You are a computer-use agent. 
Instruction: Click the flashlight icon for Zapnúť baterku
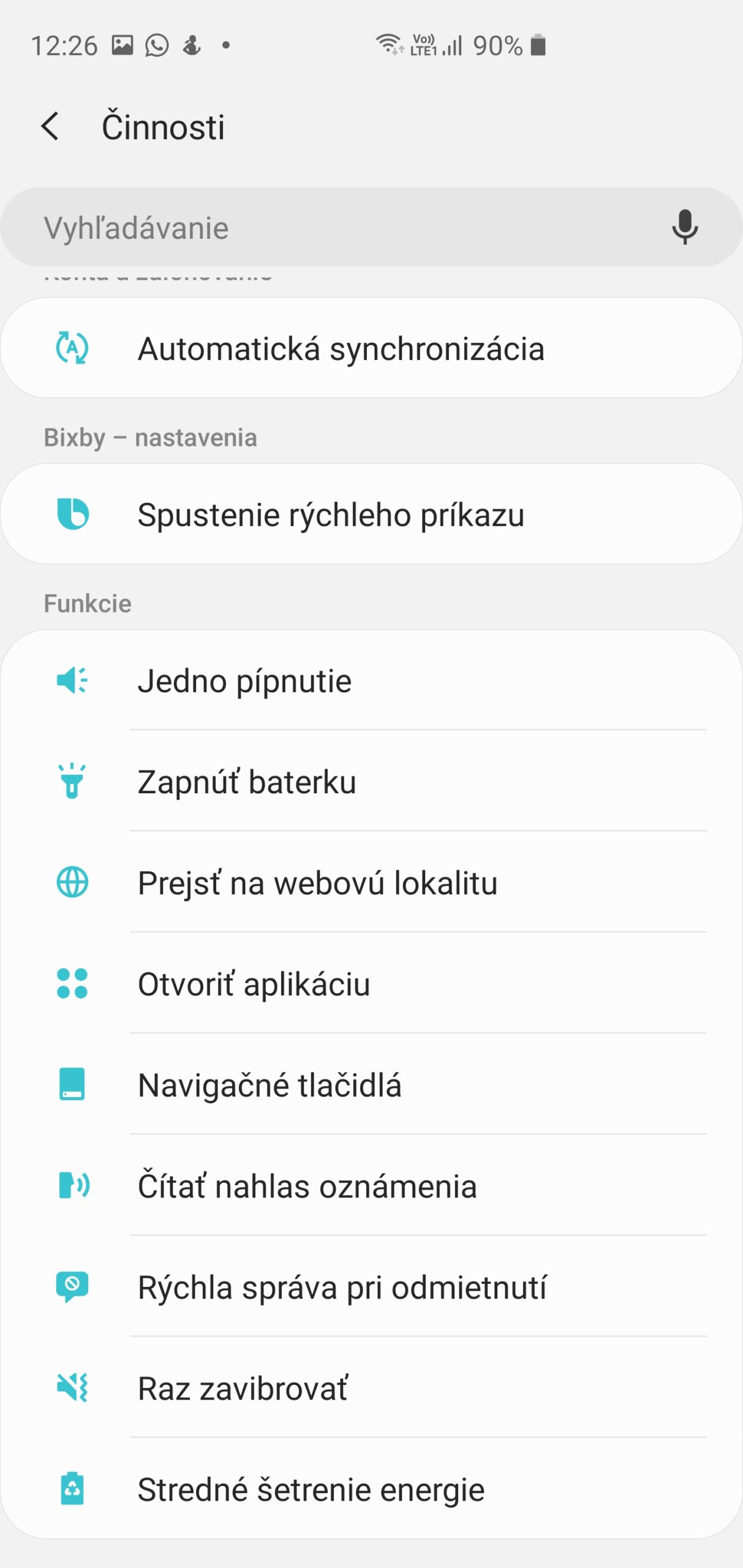pos(72,781)
